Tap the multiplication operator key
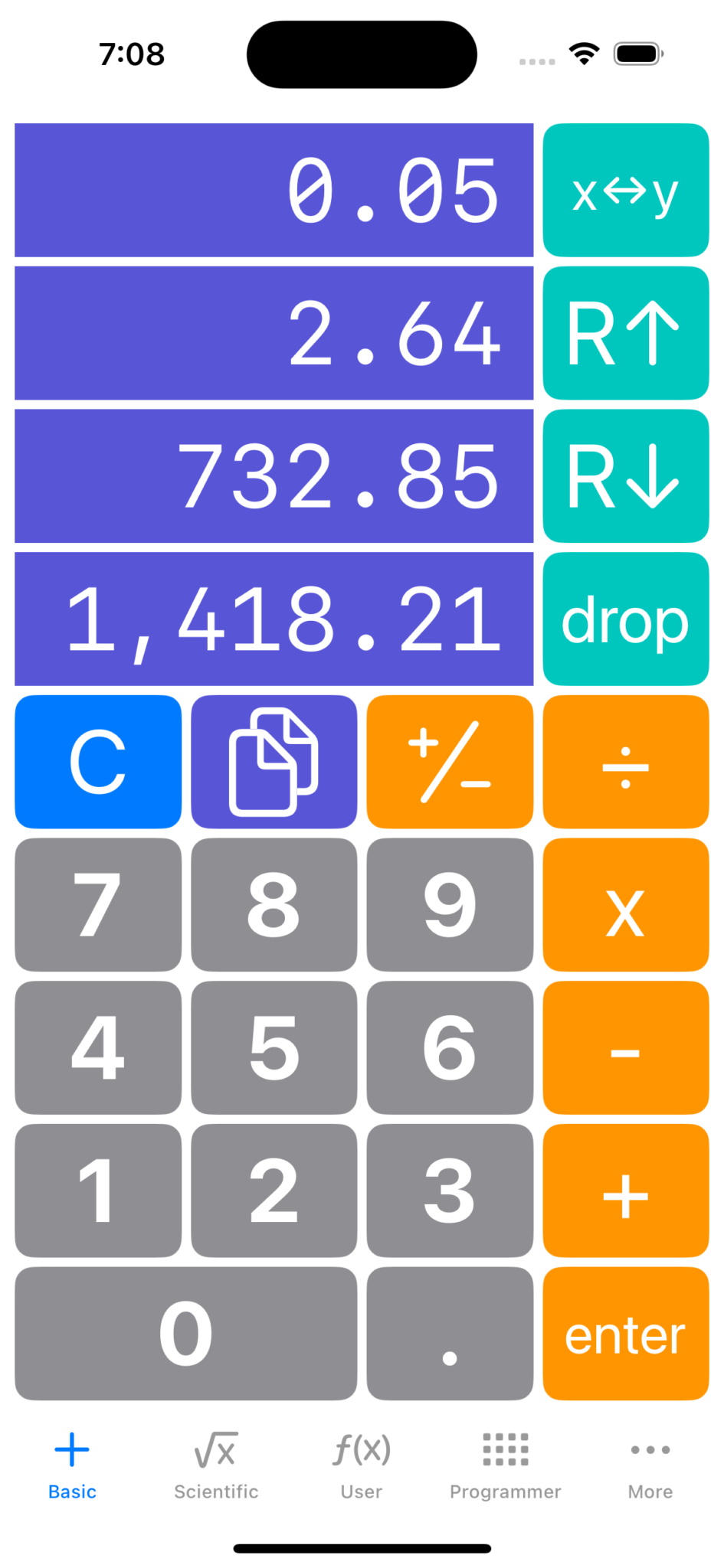 625,905
